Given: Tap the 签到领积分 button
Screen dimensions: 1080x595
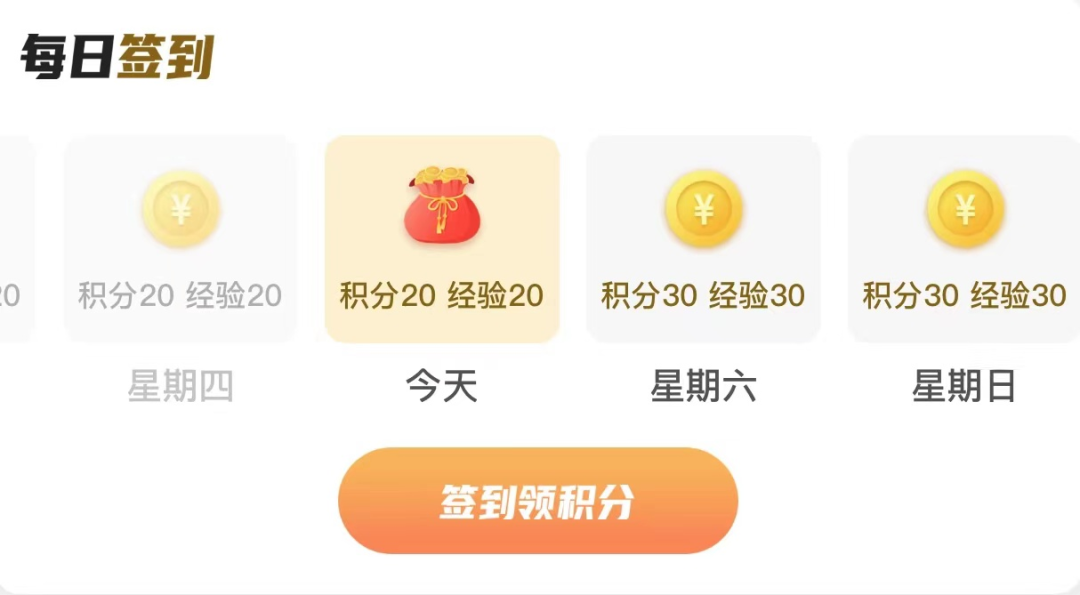Looking at the screenshot, I should pyautogui.click(x=537, y=501).
